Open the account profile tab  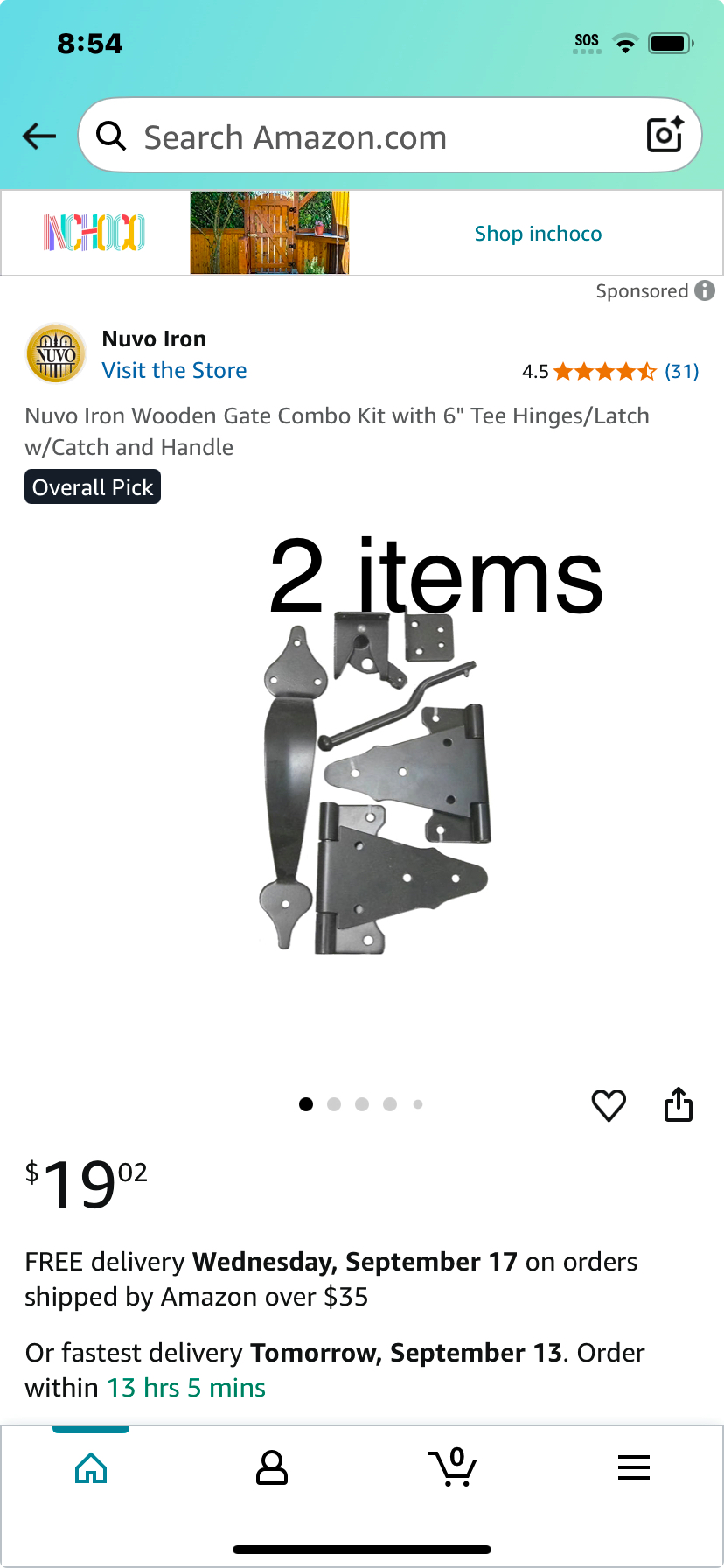click(272, 1467)
